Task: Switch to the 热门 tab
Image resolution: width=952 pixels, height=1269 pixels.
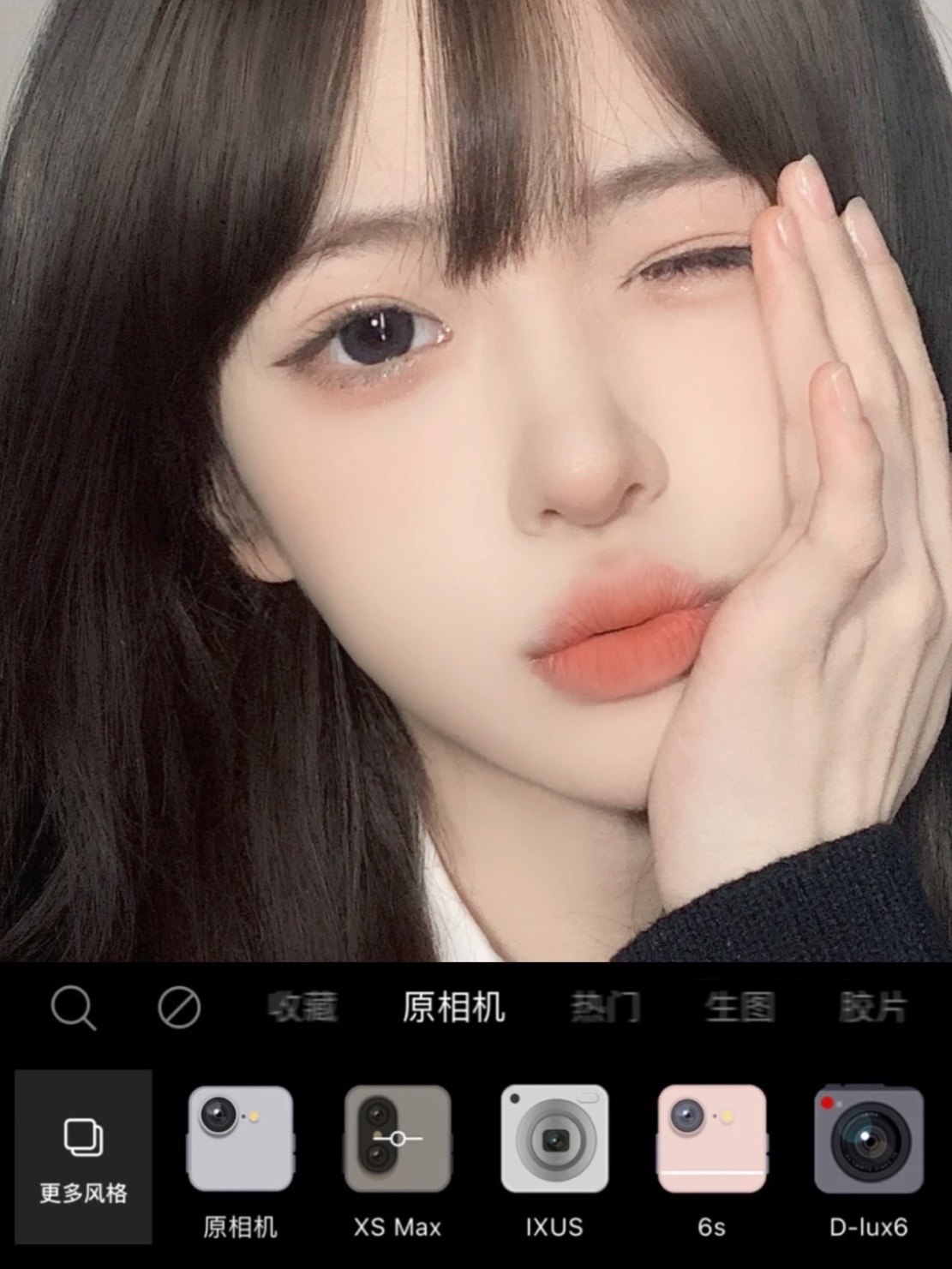Action: [x=605, y=1008]
